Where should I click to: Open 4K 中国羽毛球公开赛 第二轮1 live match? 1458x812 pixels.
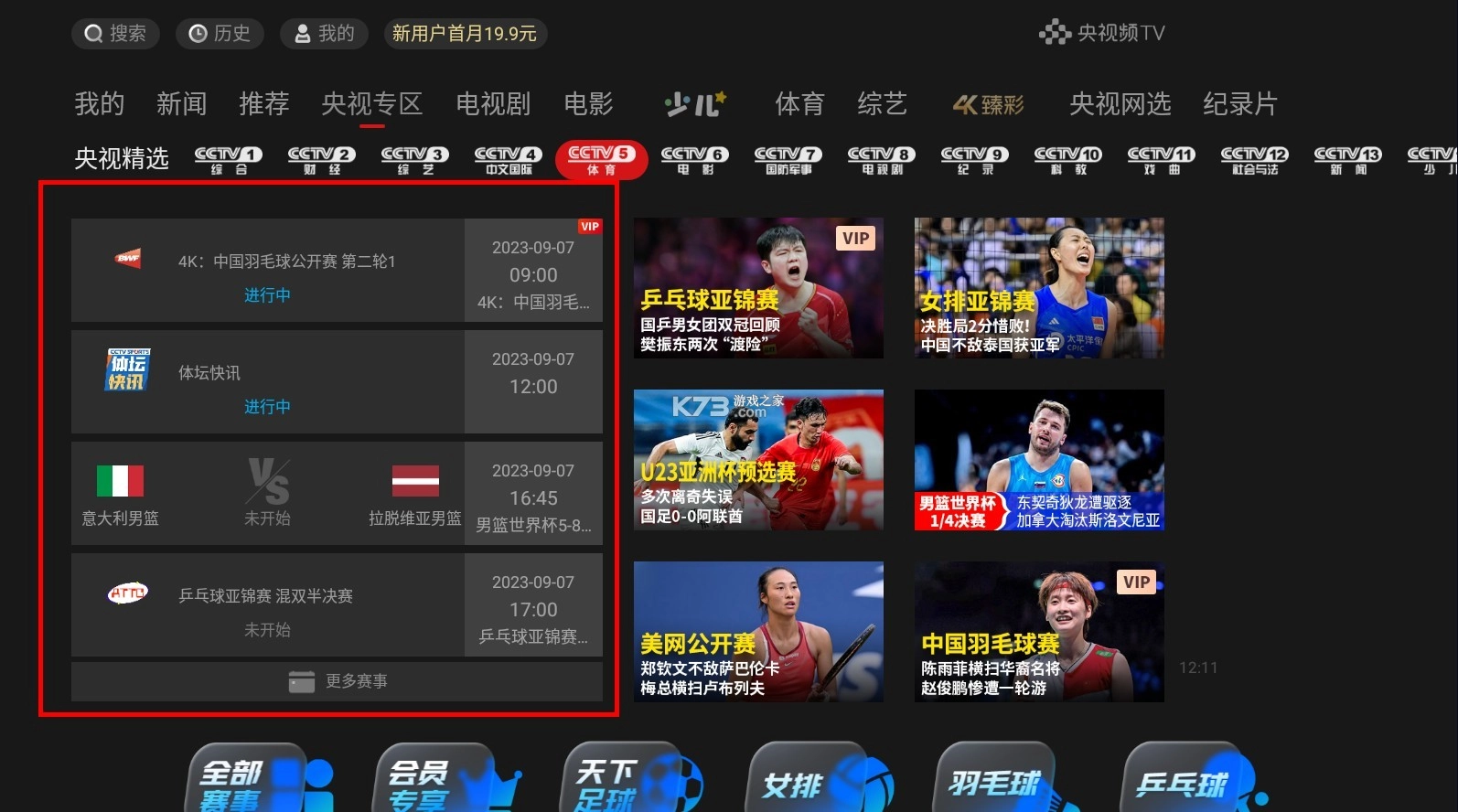click(x=337, y=270)
